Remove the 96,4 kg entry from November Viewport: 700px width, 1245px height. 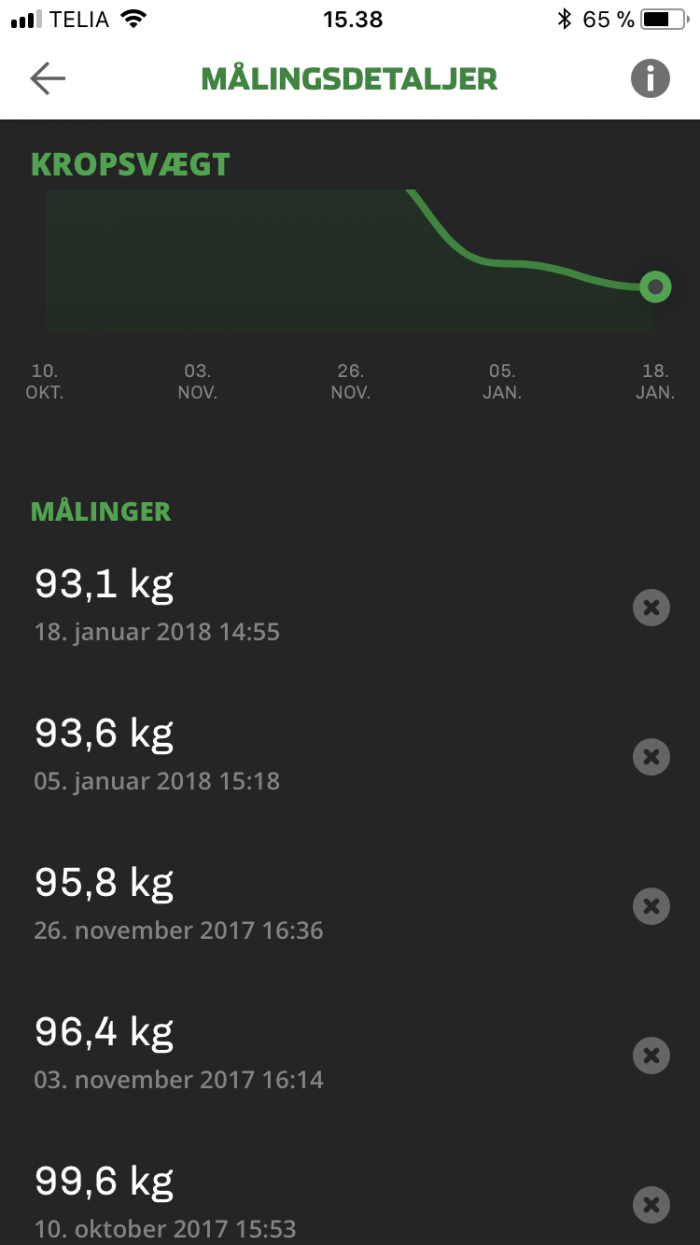[651, 1055]
